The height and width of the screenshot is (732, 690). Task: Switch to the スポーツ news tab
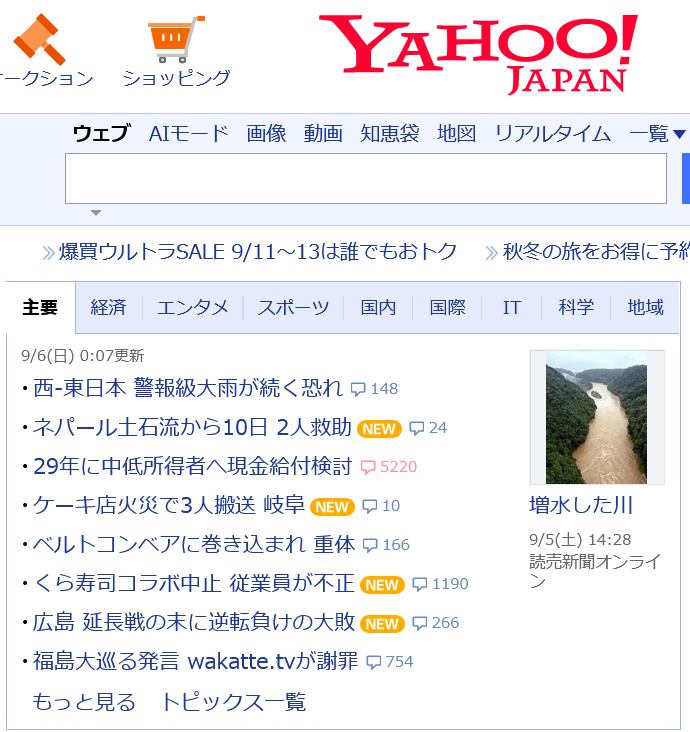click(293, 308)
